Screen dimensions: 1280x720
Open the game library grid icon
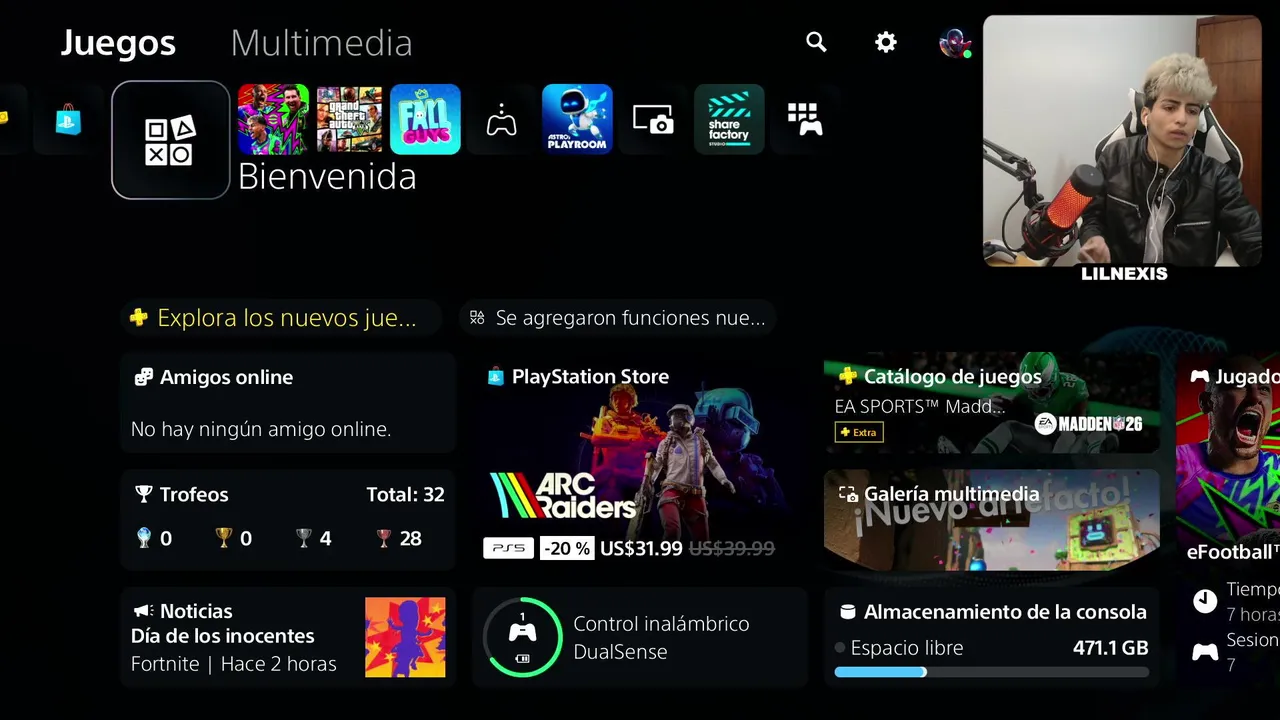804,120
